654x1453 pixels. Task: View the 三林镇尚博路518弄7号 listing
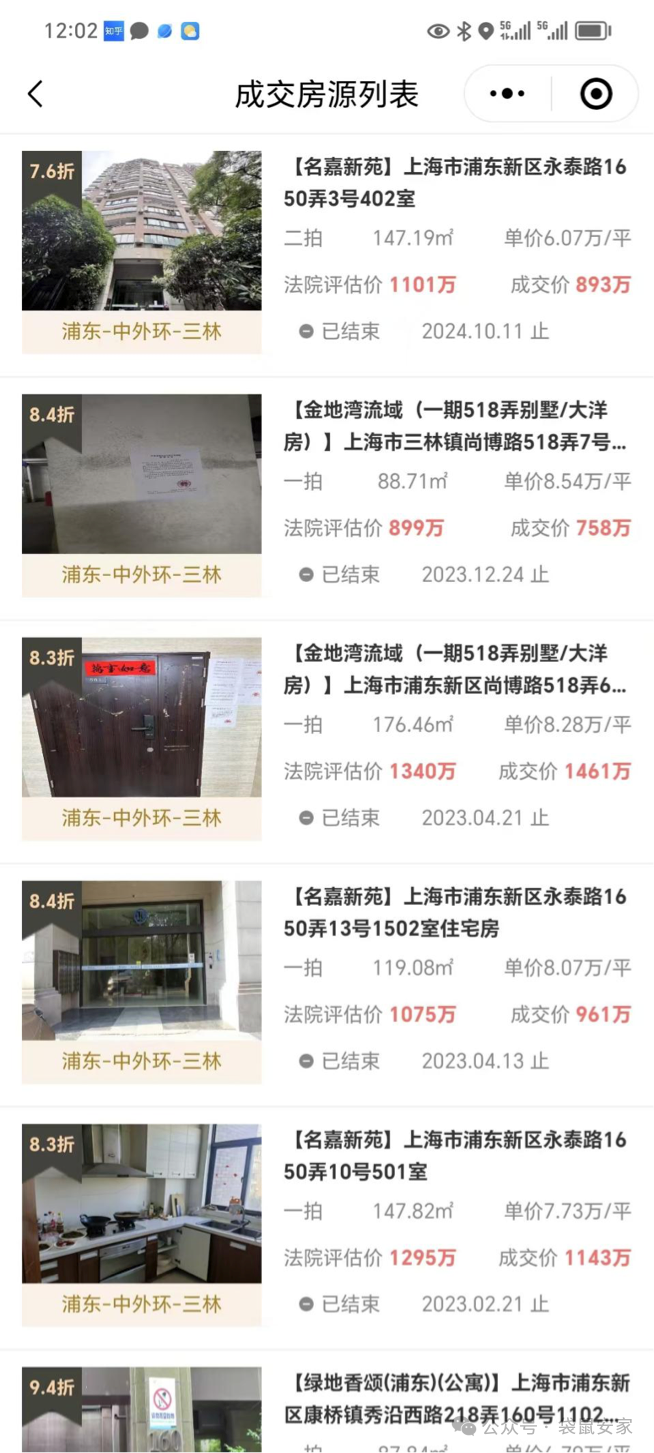coord(455,426)
